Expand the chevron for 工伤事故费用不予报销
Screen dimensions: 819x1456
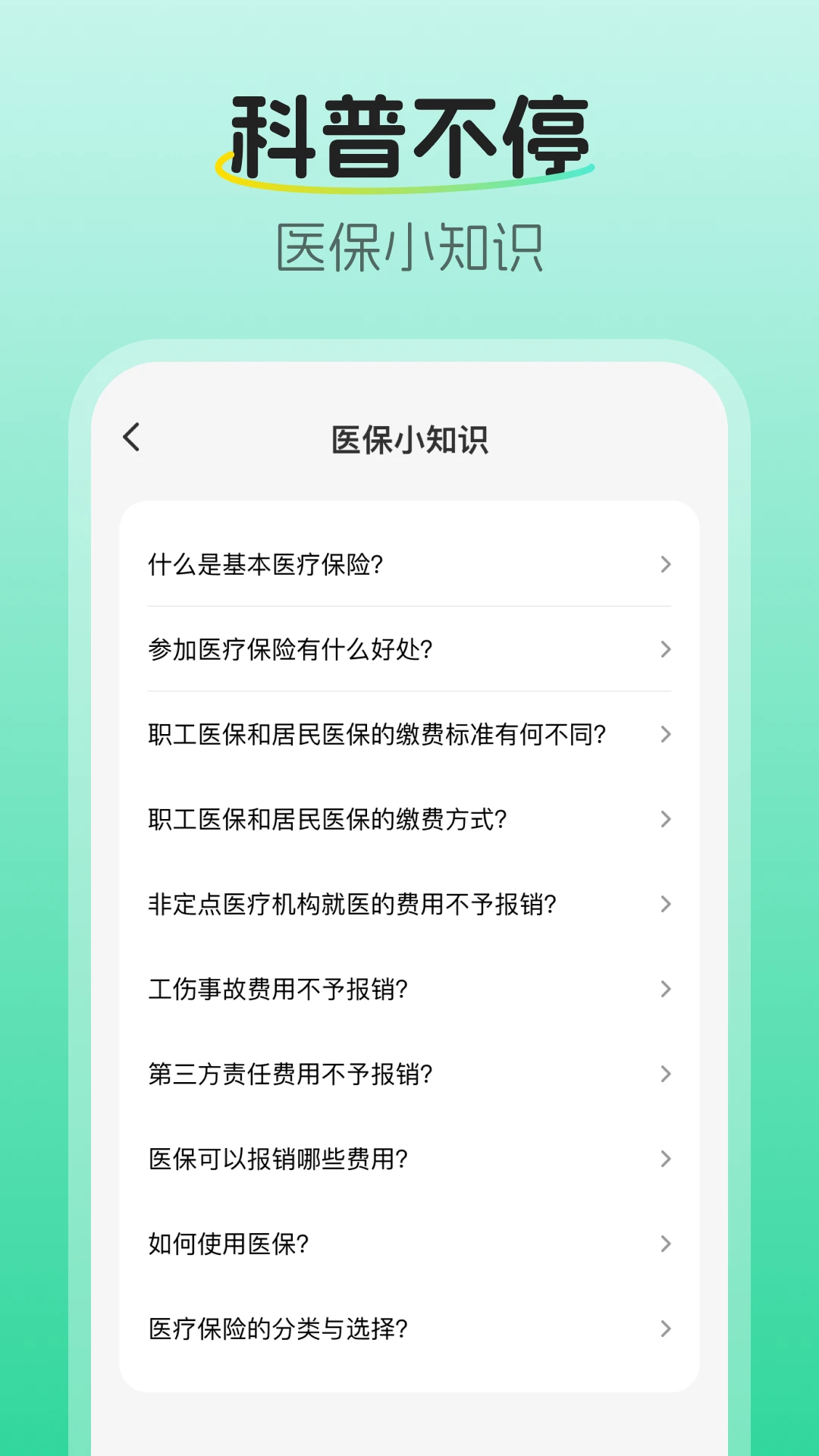666,989
